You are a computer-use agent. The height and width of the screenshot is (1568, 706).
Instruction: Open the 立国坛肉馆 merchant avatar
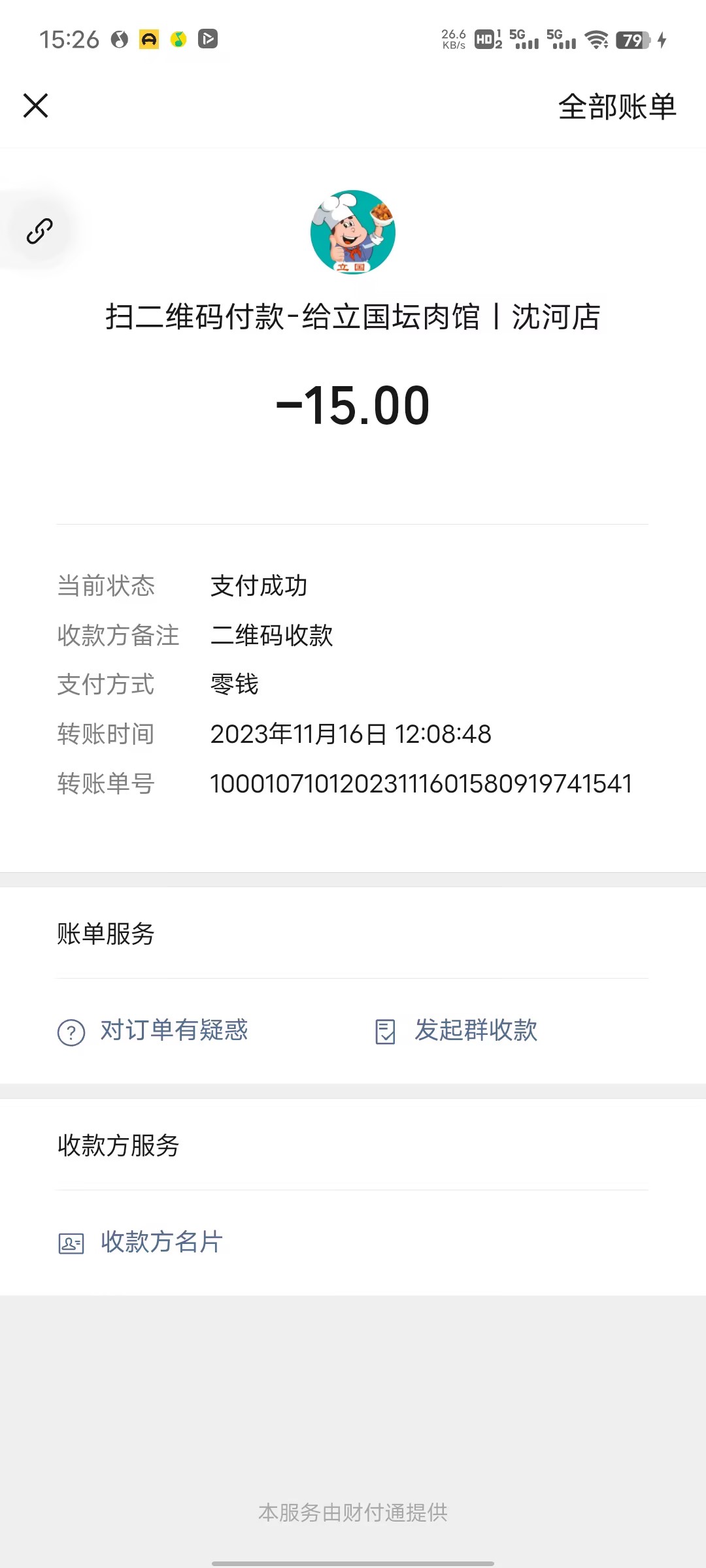(x=353, y=233)
